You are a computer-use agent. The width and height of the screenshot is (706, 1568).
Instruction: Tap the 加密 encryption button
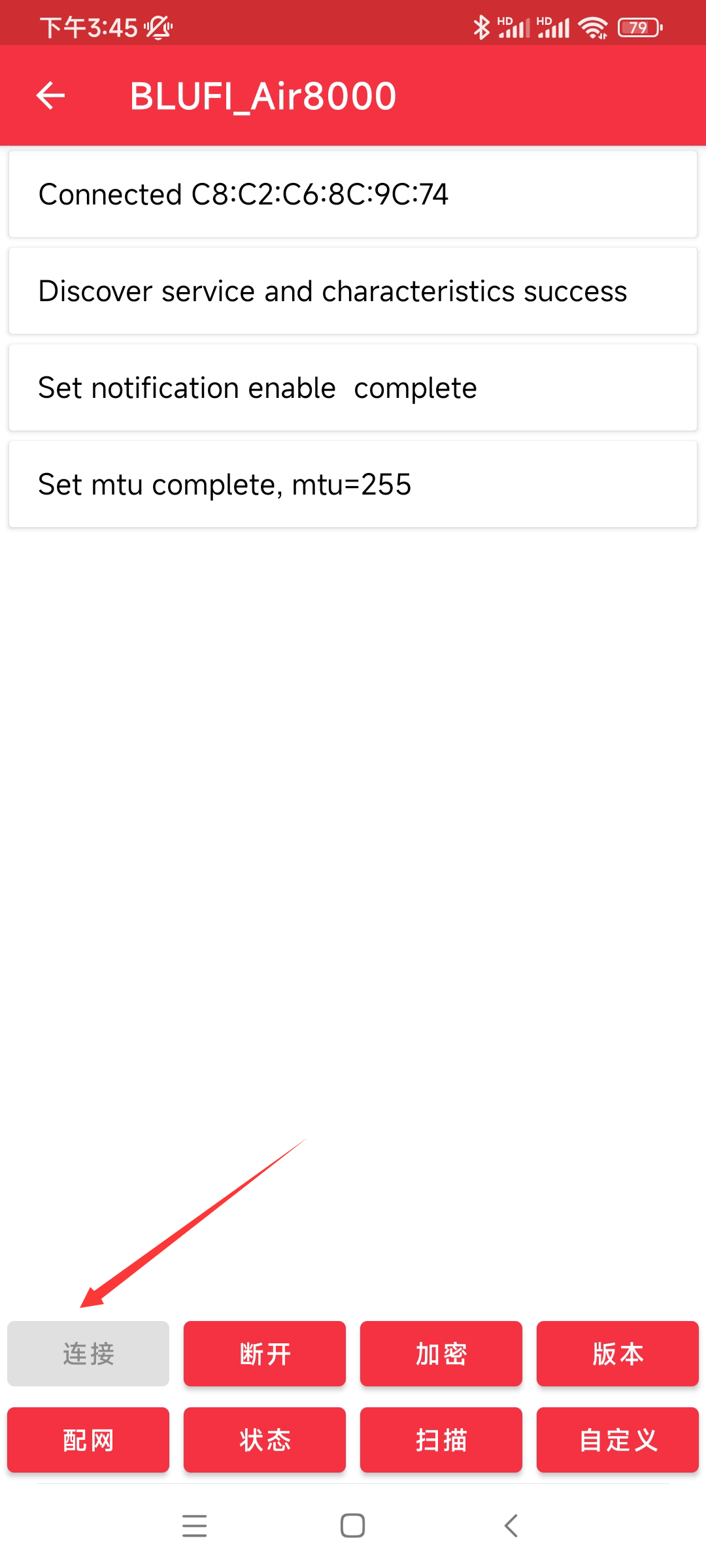click(x=441, y=1354)
